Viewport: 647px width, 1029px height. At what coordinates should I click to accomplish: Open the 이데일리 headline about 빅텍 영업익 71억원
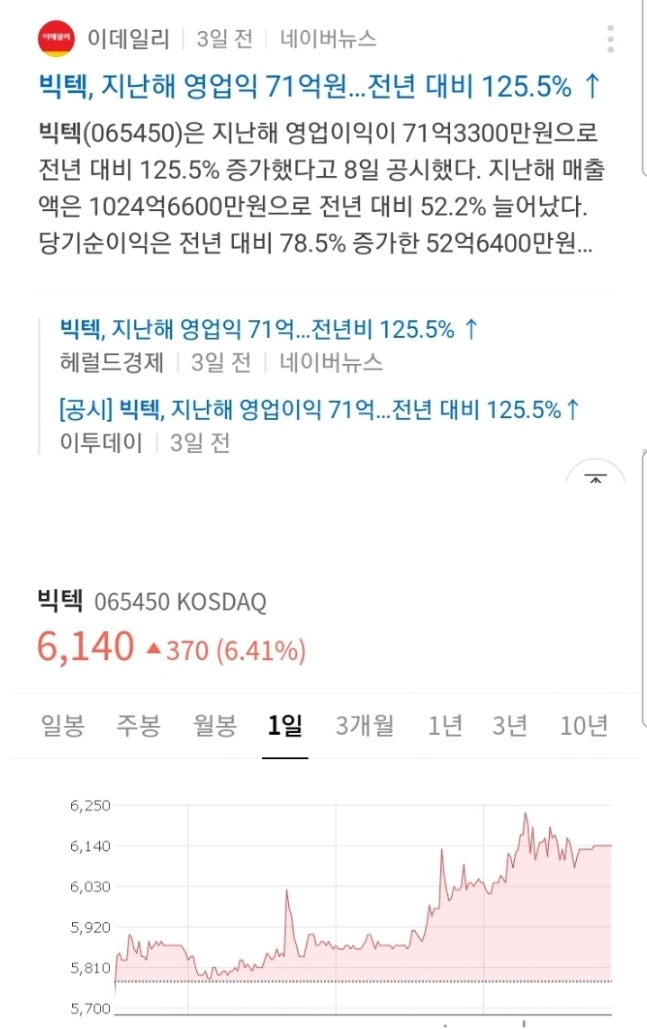point(318,86)
